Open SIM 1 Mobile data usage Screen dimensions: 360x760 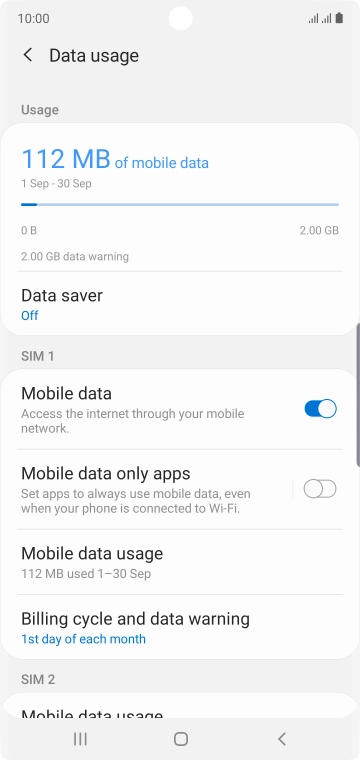[x=180, y=562]
